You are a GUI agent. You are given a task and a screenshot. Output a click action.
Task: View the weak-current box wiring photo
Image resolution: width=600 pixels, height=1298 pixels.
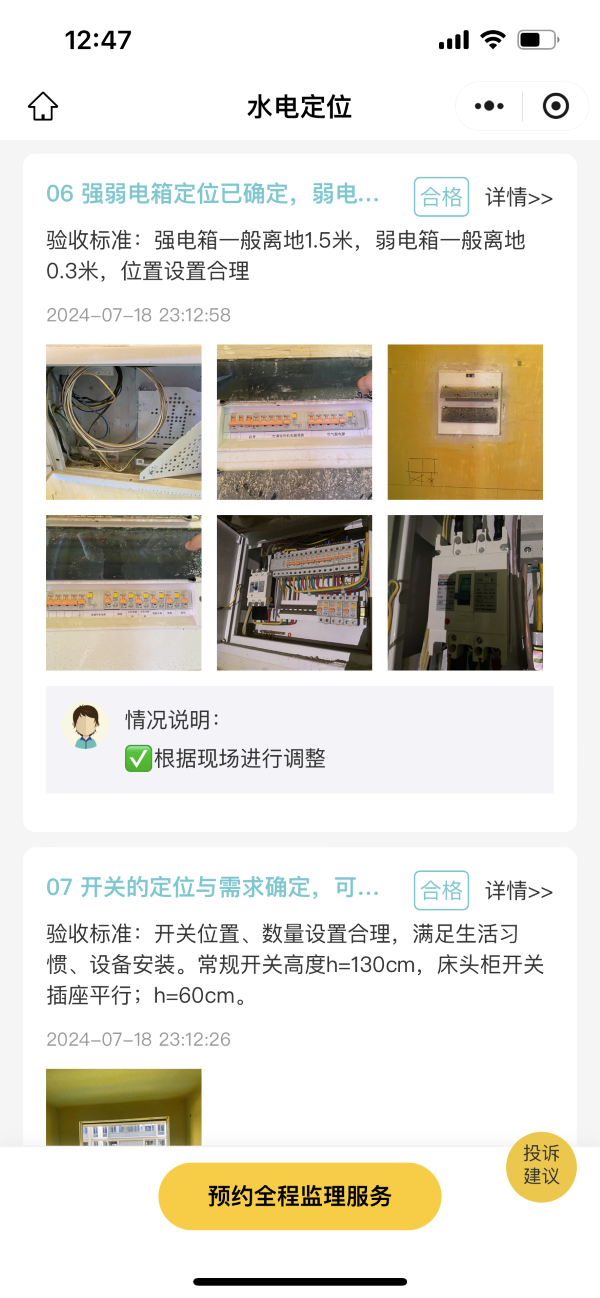[x=124, y=422]
